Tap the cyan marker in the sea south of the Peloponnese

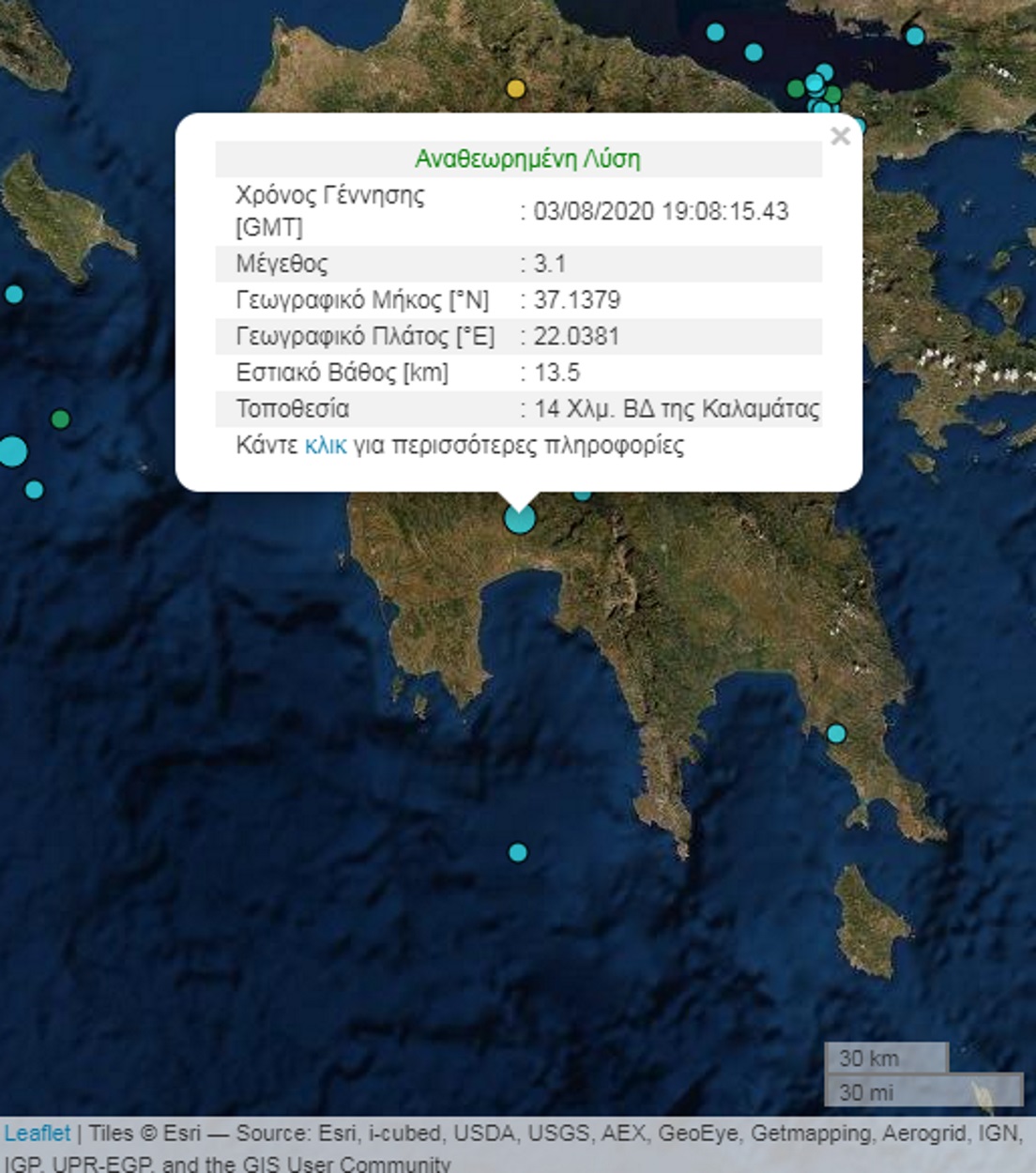517,852
